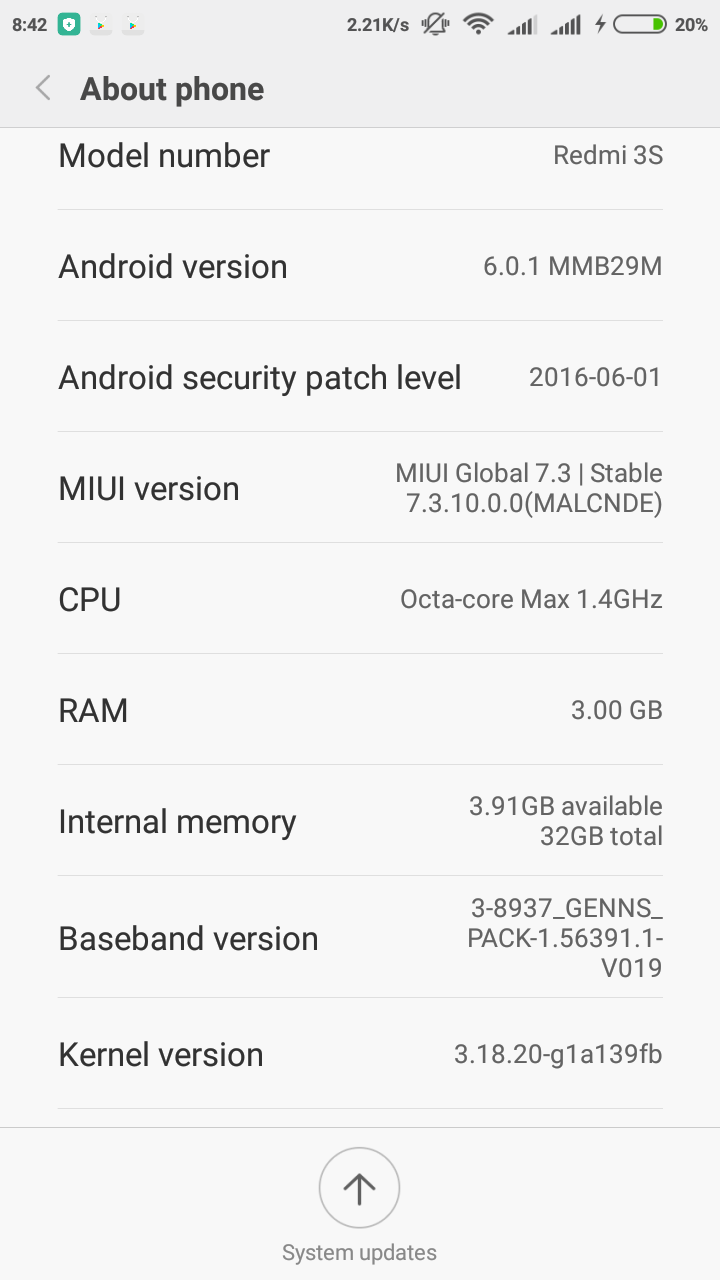Open the Internal memory row
Image resolution: width=720 pixels, height=1280 pixels.
coord(360,821)
